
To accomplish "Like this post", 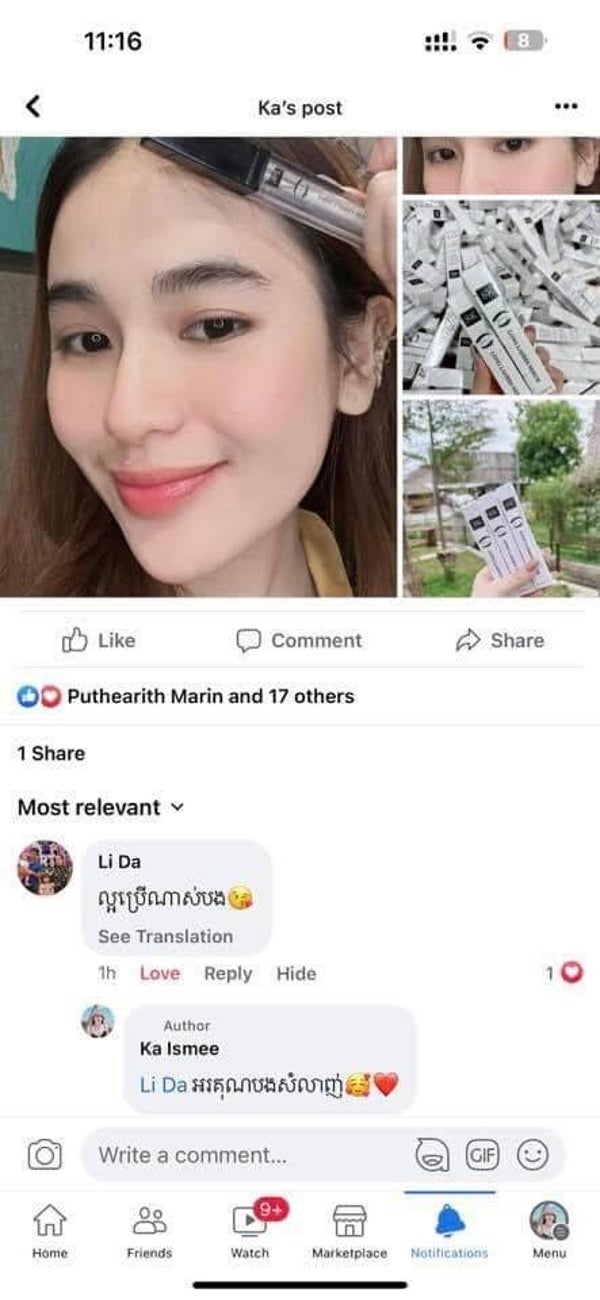I will pos(98,641).
